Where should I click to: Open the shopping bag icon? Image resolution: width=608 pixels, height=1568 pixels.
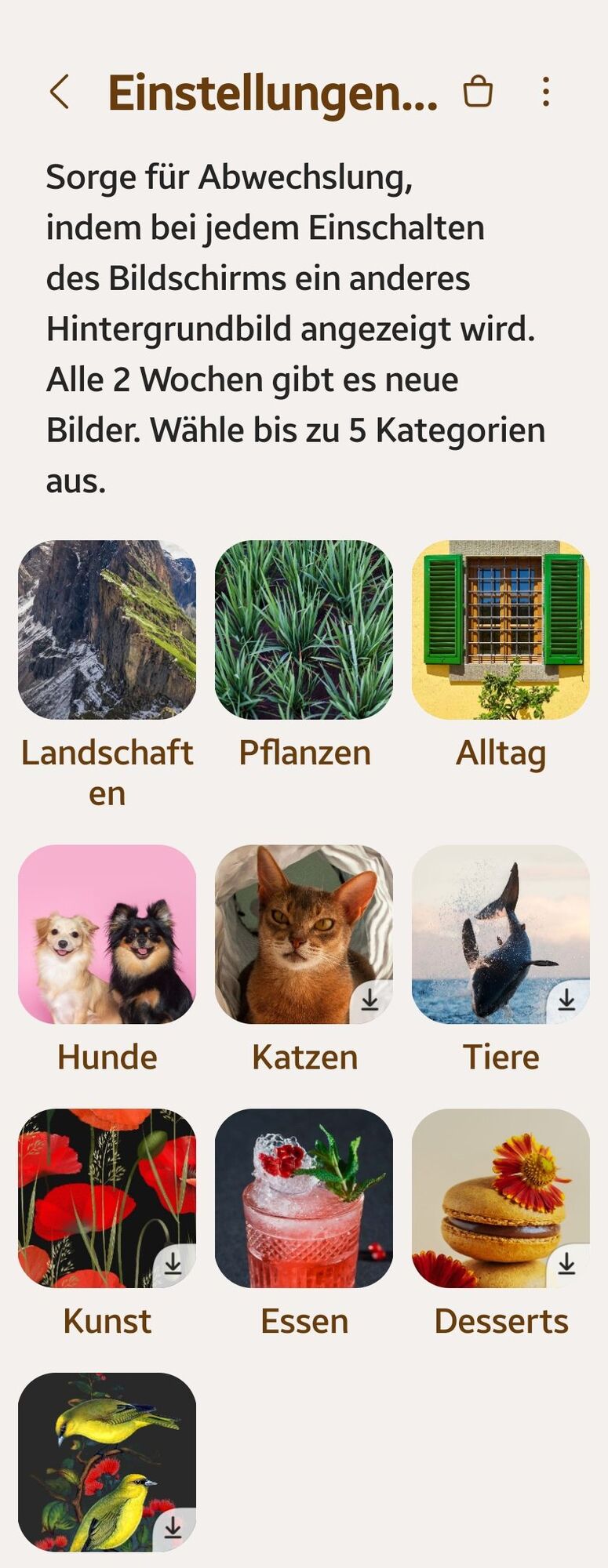(x=478, y=92)
